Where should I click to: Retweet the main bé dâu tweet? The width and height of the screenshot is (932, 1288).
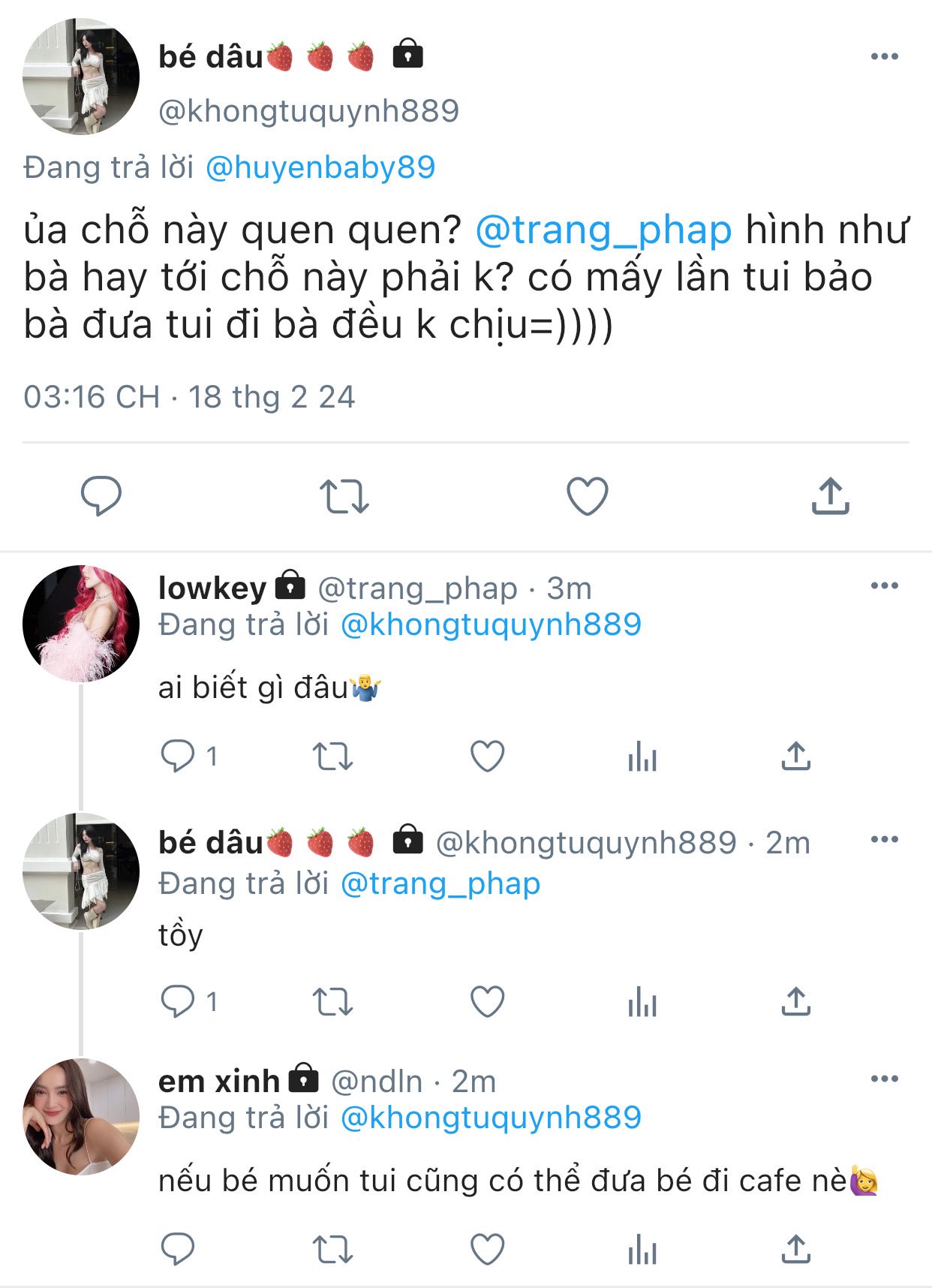(344, 496)
